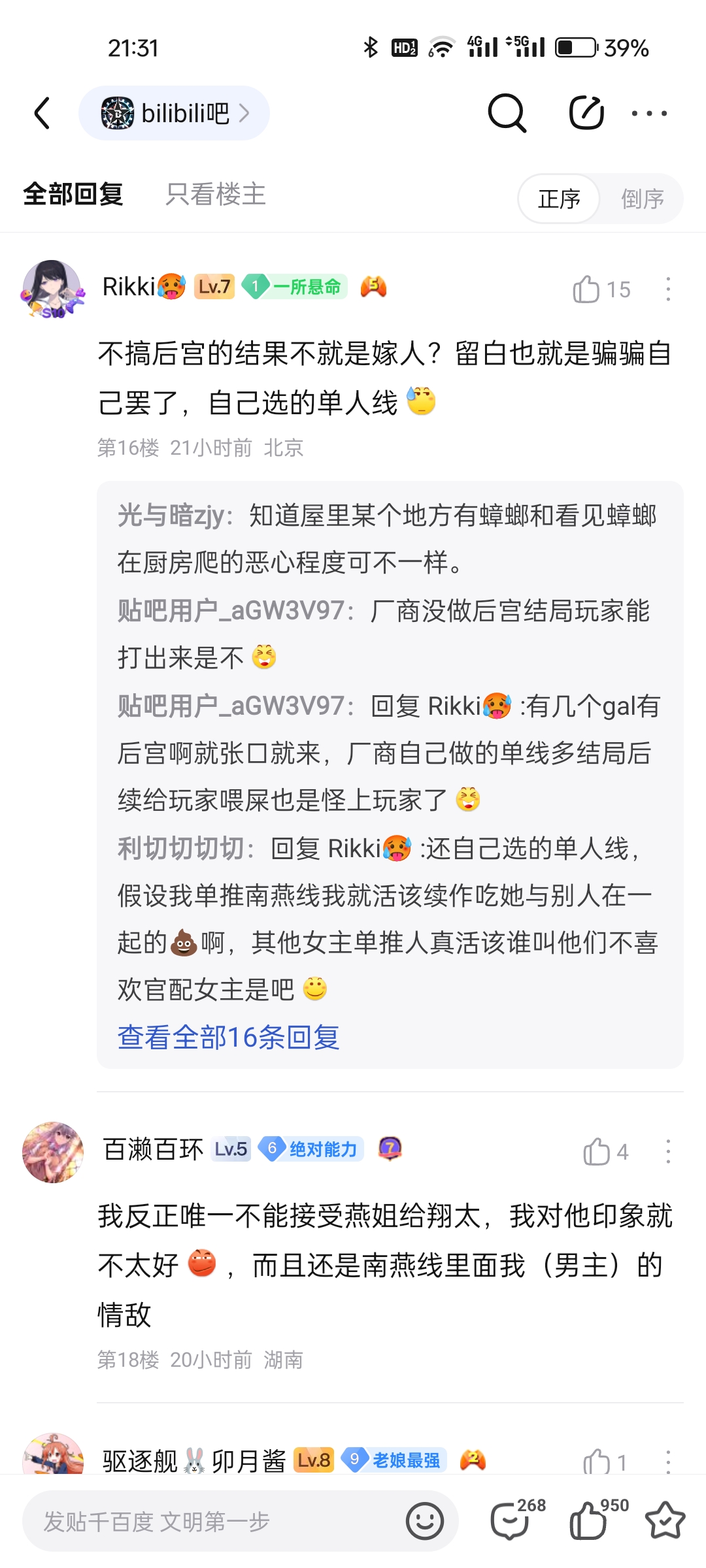Like Rikki's reply with 15 likes

click(587, 289)
